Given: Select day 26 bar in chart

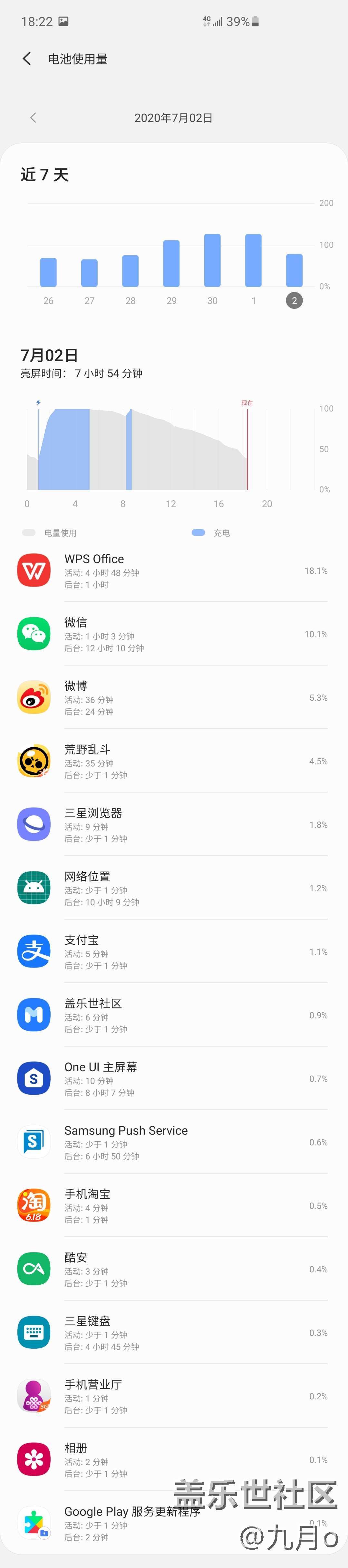Looking at the screenshot, I should point(48,272).
